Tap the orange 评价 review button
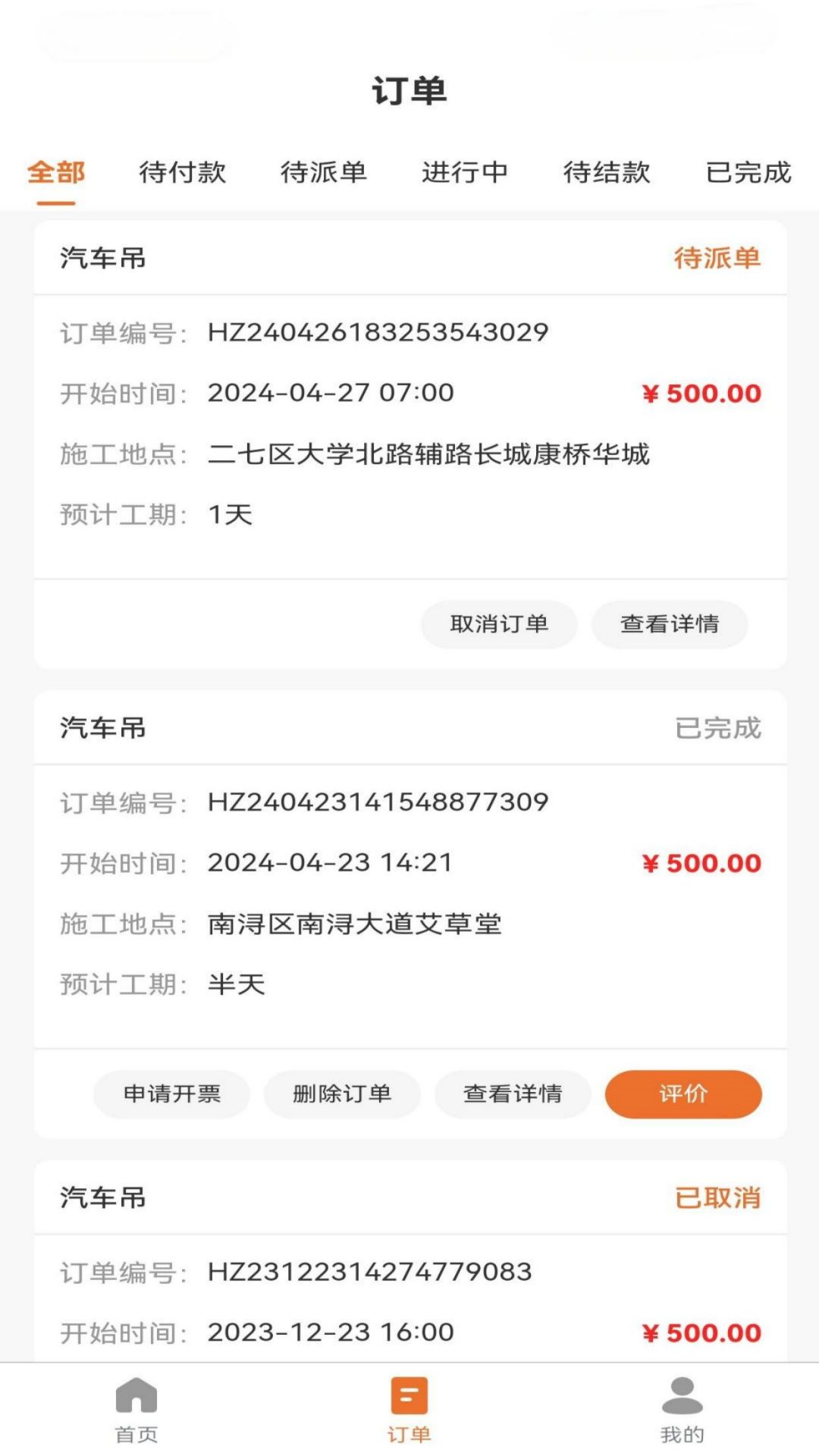This screenshot has width=819, height=1456. (x=683, y=1094)
